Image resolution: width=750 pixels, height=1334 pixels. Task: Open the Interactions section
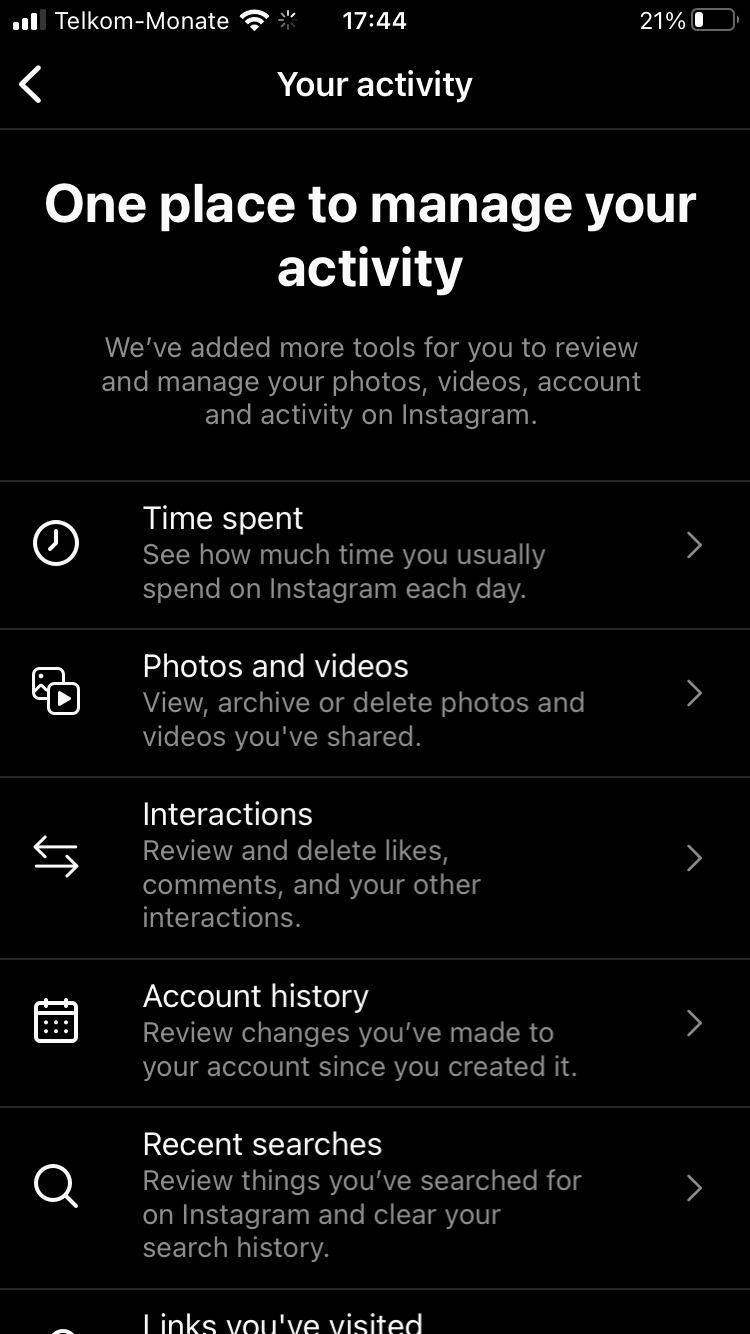[x=375, y=868]
